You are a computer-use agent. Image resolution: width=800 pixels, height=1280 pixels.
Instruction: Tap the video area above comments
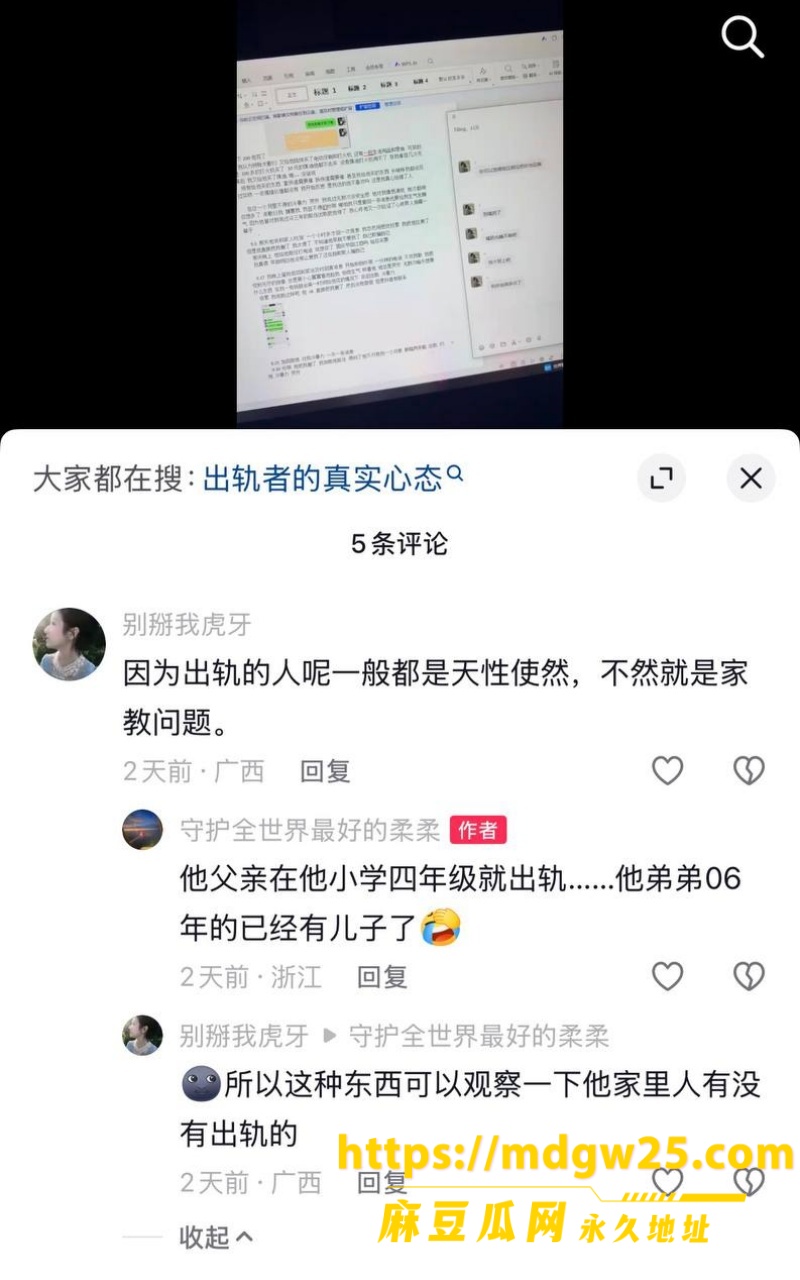pos(400,214)
